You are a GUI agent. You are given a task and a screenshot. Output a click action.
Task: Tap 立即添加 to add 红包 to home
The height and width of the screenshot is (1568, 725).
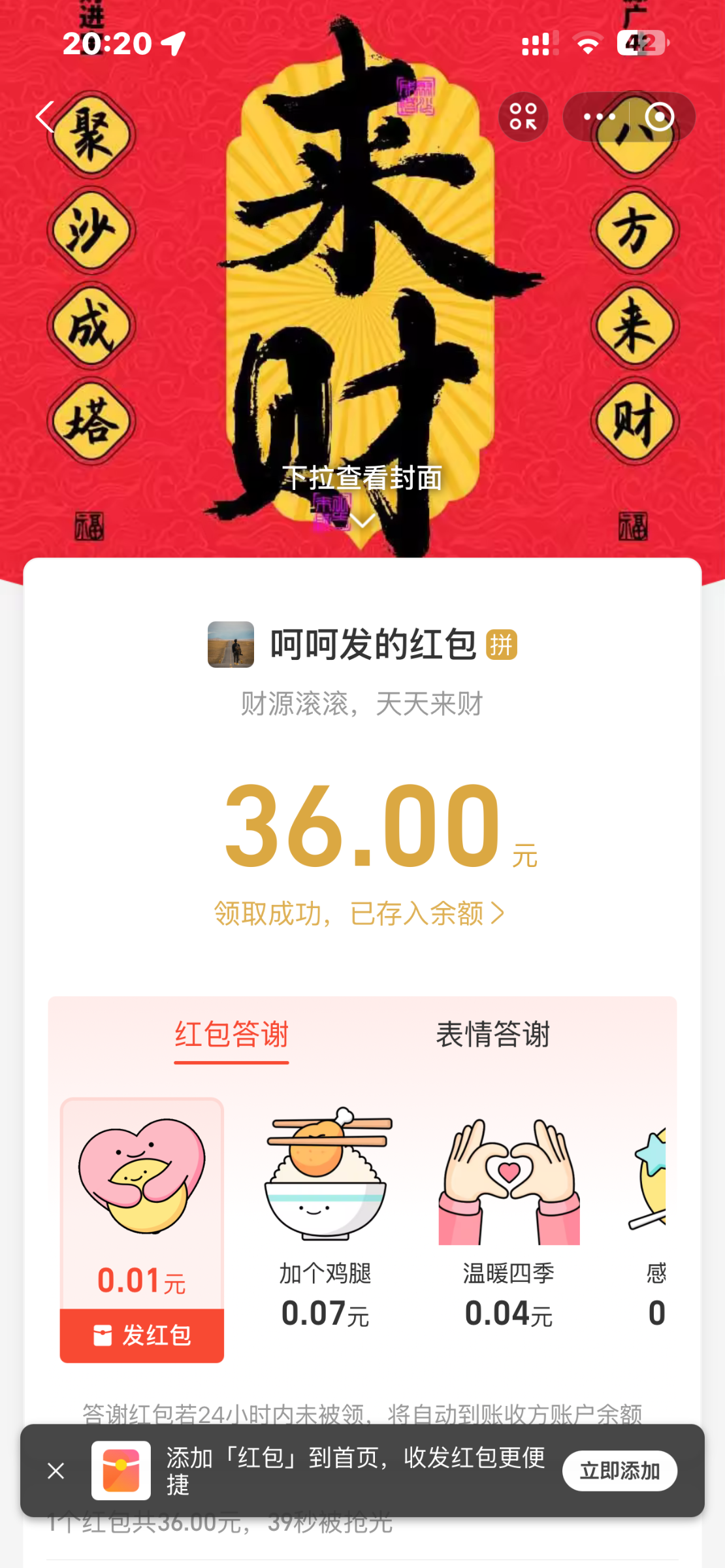[619, 1471]
